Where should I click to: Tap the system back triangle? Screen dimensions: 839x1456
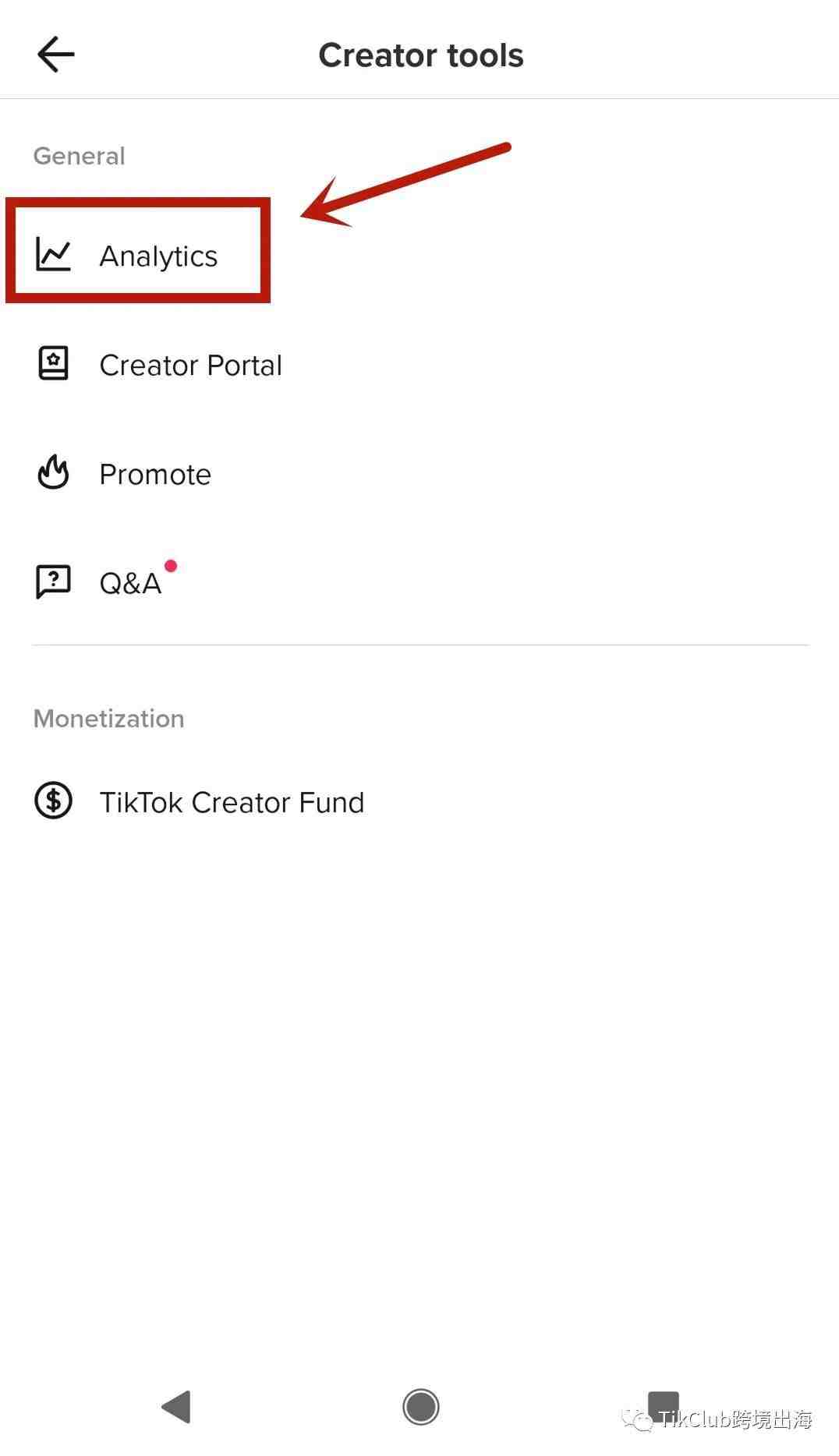177,1407
